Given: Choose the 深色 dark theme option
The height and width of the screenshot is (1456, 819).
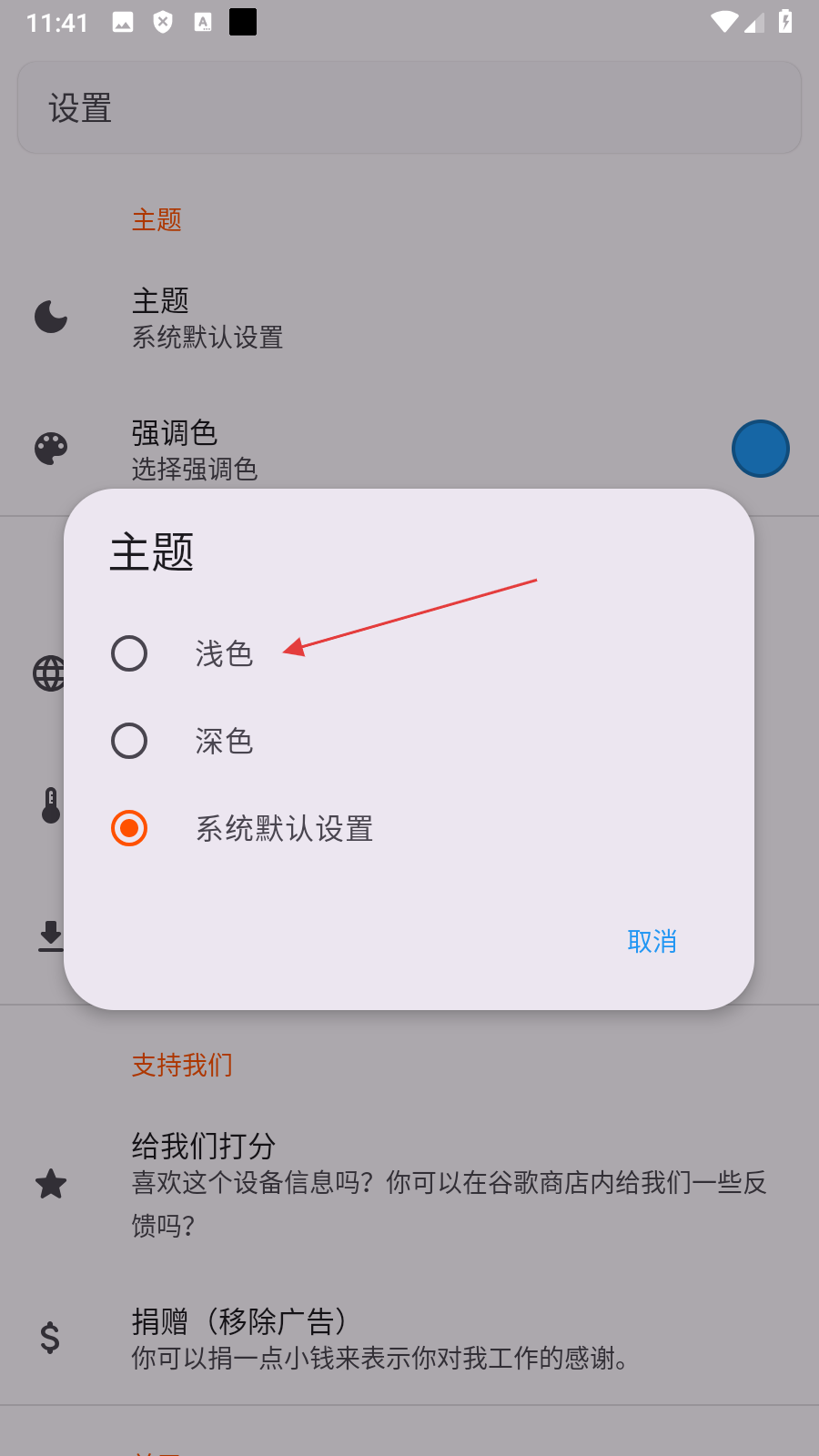Looking at the screenshot, I should 130,741.
